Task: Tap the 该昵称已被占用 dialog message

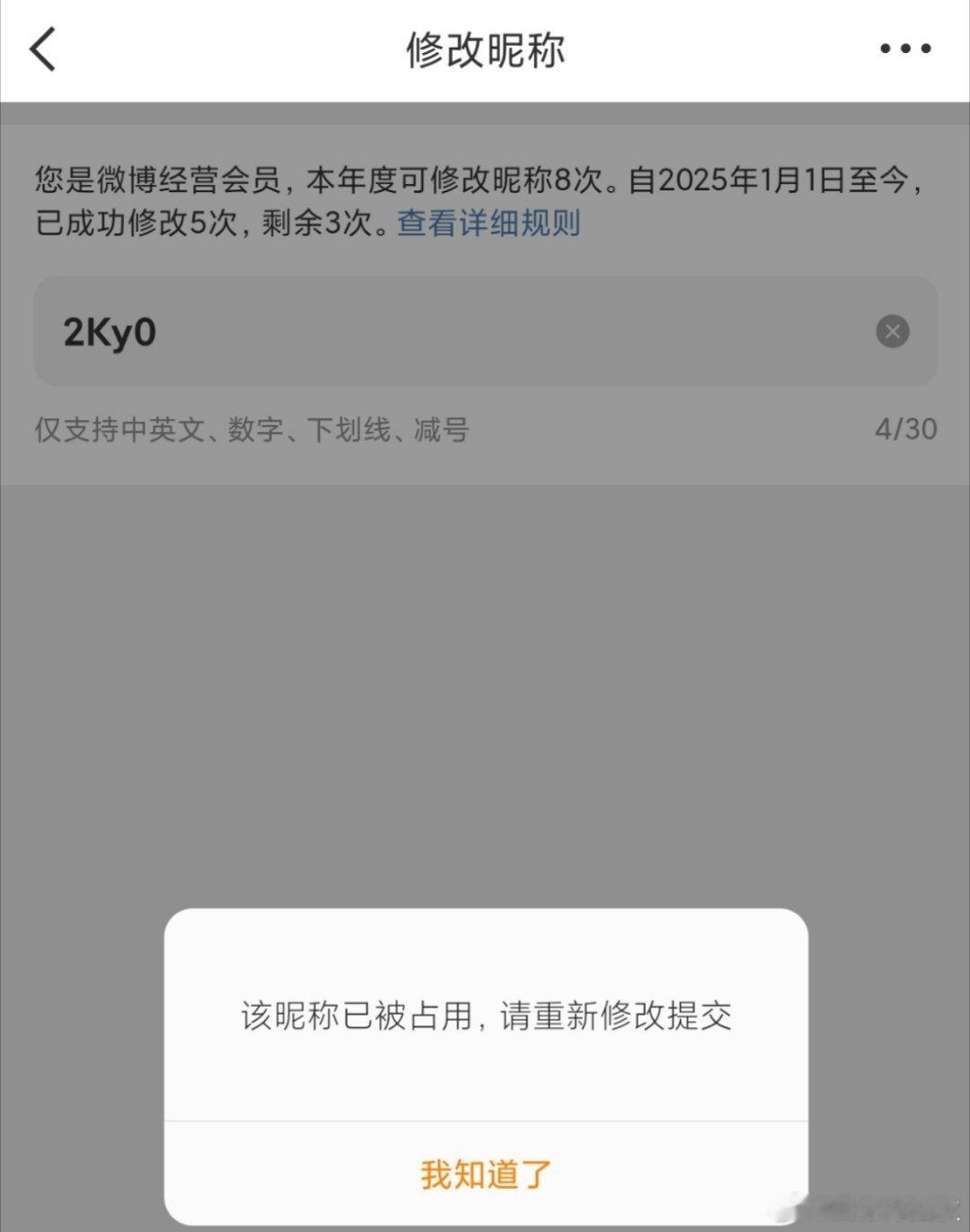Action: [x=485, y=1016]
